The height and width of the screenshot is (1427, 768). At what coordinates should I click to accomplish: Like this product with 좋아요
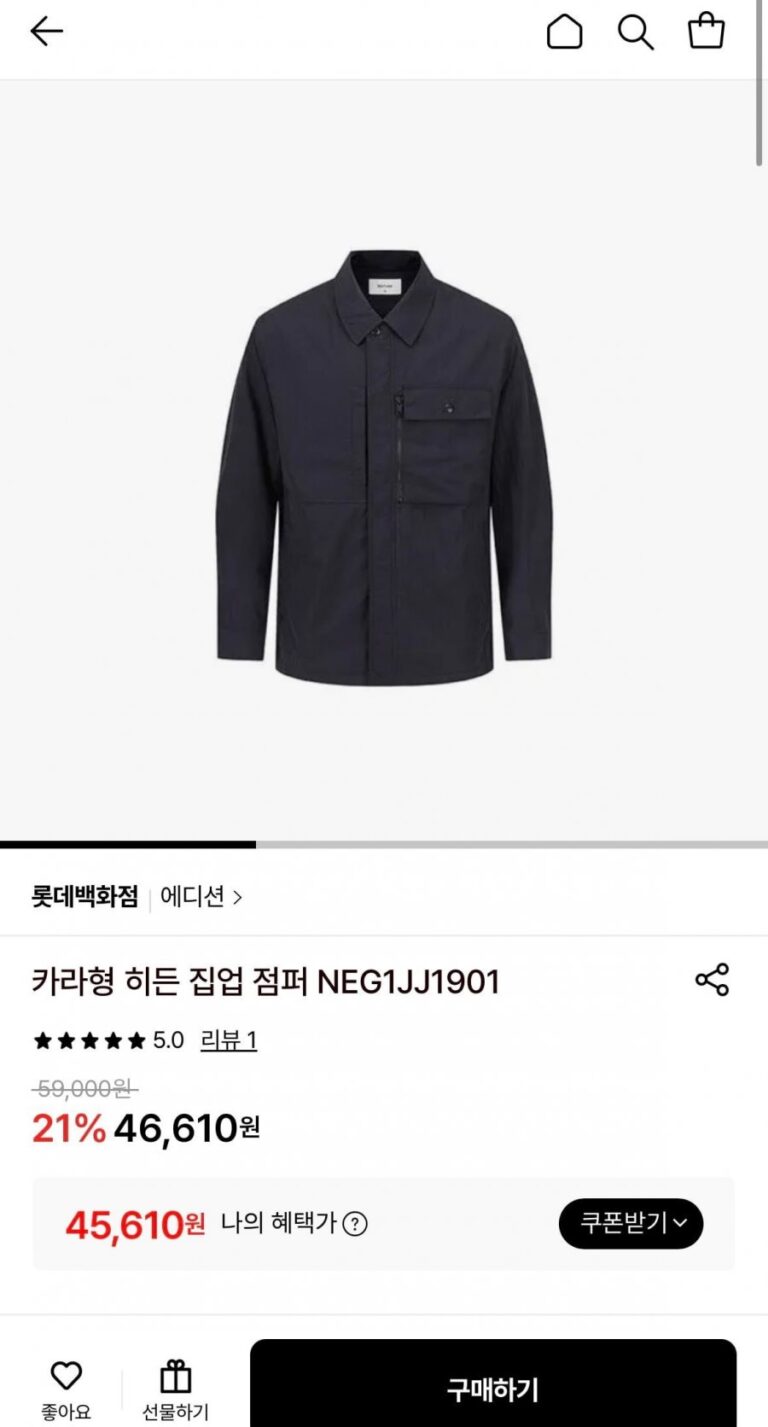pos(66,1389)
